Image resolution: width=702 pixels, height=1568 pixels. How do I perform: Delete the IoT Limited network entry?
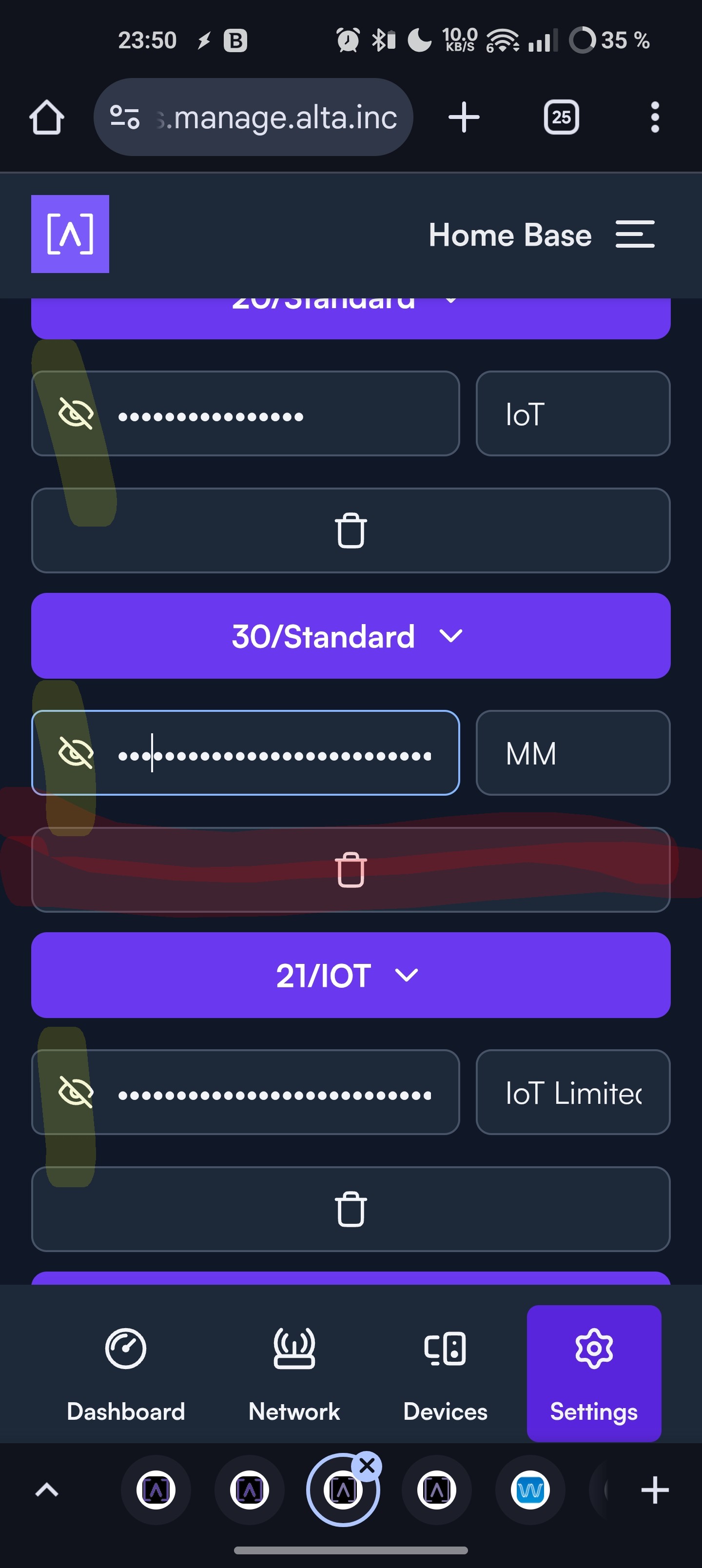[x=351, y=1209]
